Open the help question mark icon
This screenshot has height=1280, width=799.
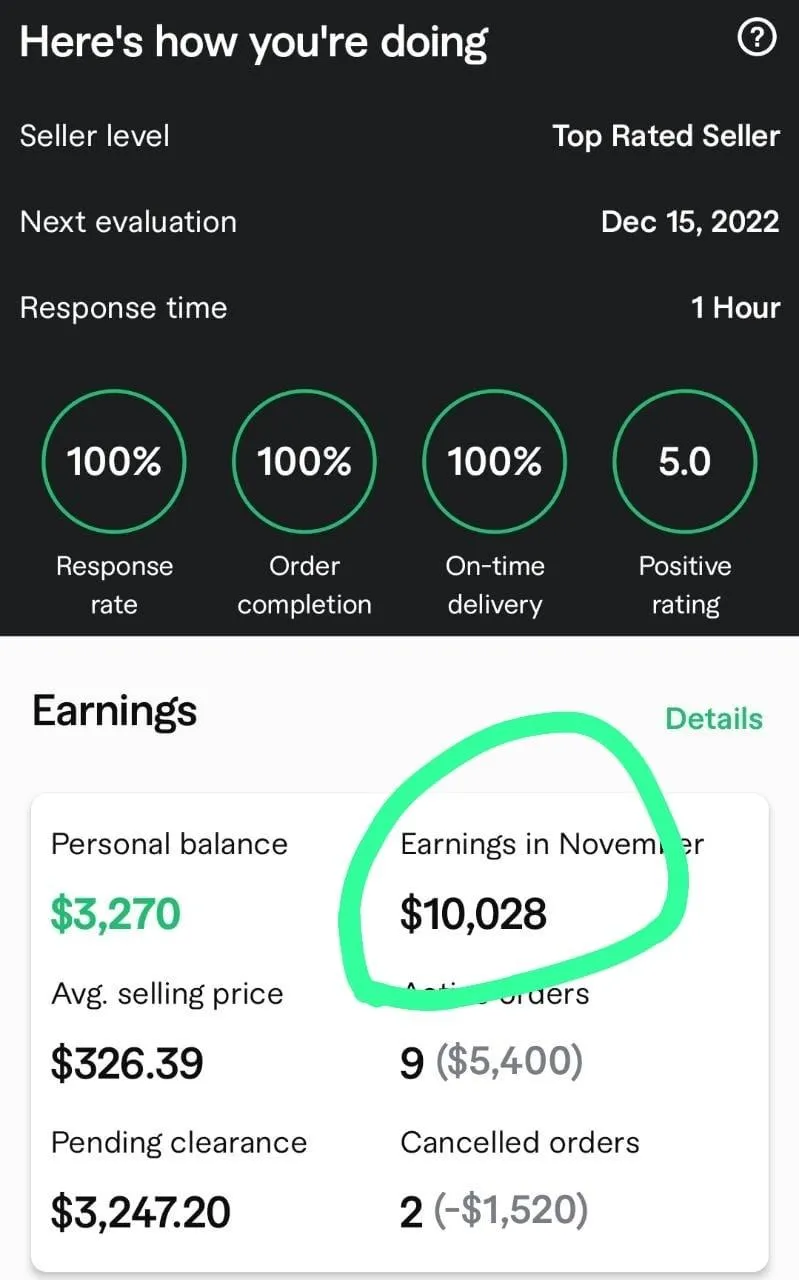pyautogui.click(x=756, y=39)
